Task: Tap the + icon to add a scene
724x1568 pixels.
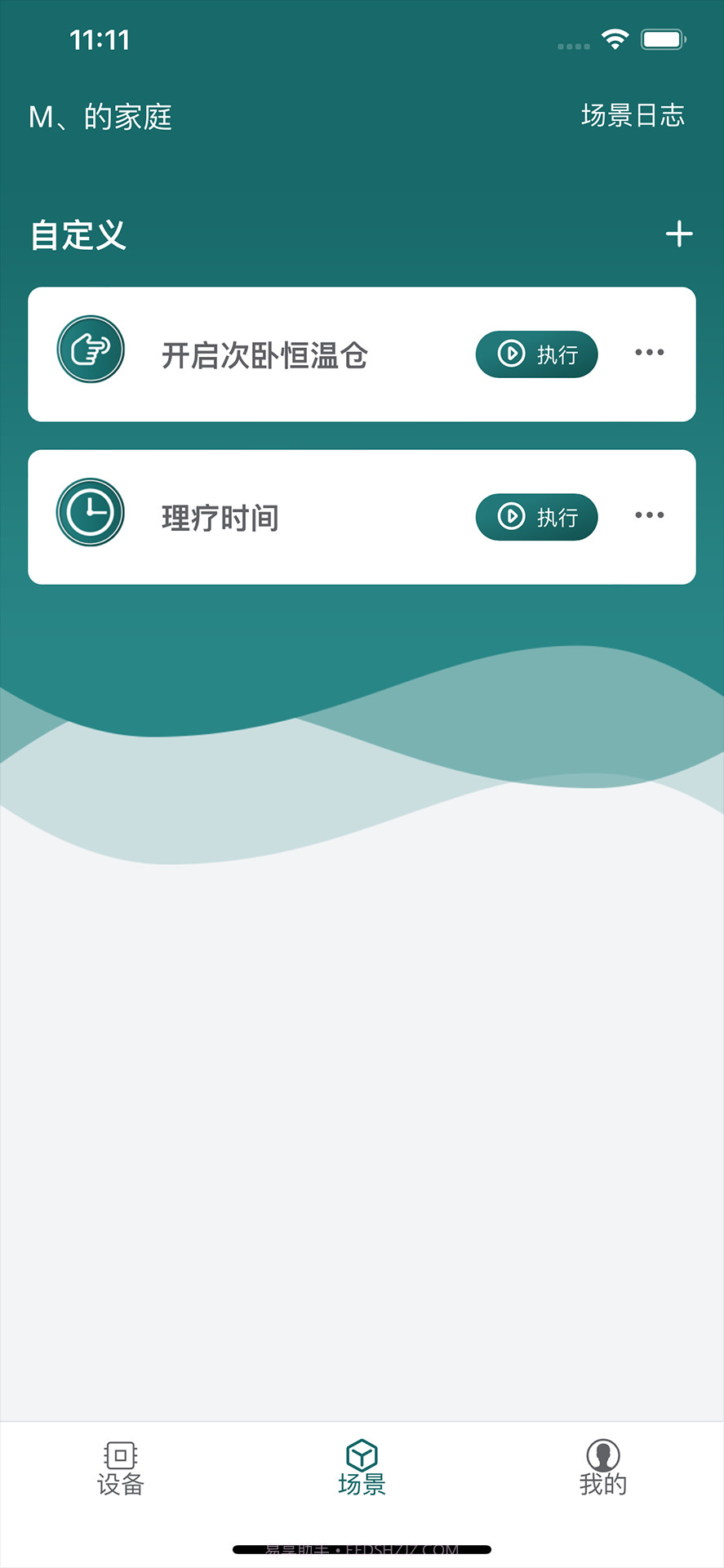Action: click(680, 234)
